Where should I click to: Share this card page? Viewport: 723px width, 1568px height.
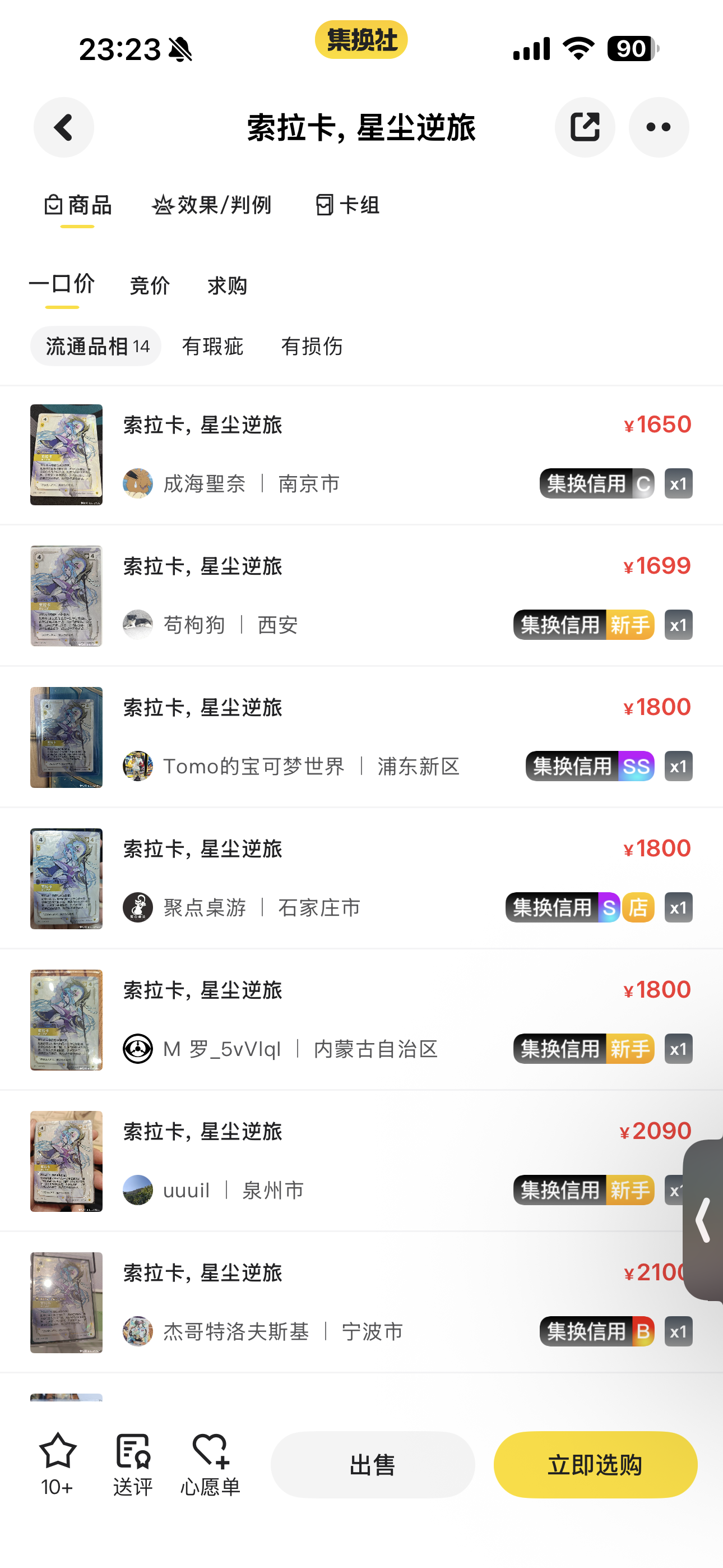[x=584, y=127]
